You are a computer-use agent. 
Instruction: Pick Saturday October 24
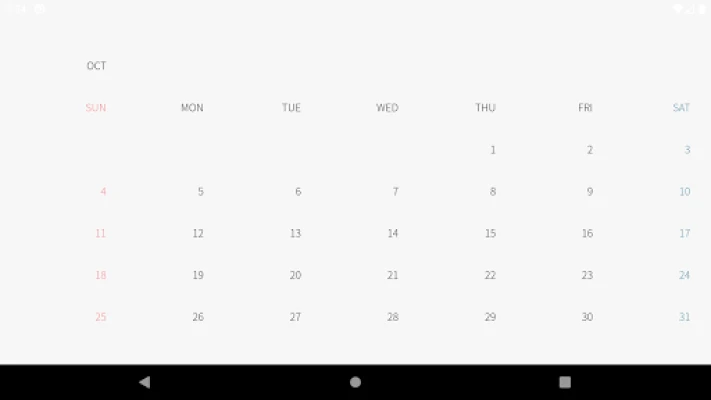pos(684,275)
